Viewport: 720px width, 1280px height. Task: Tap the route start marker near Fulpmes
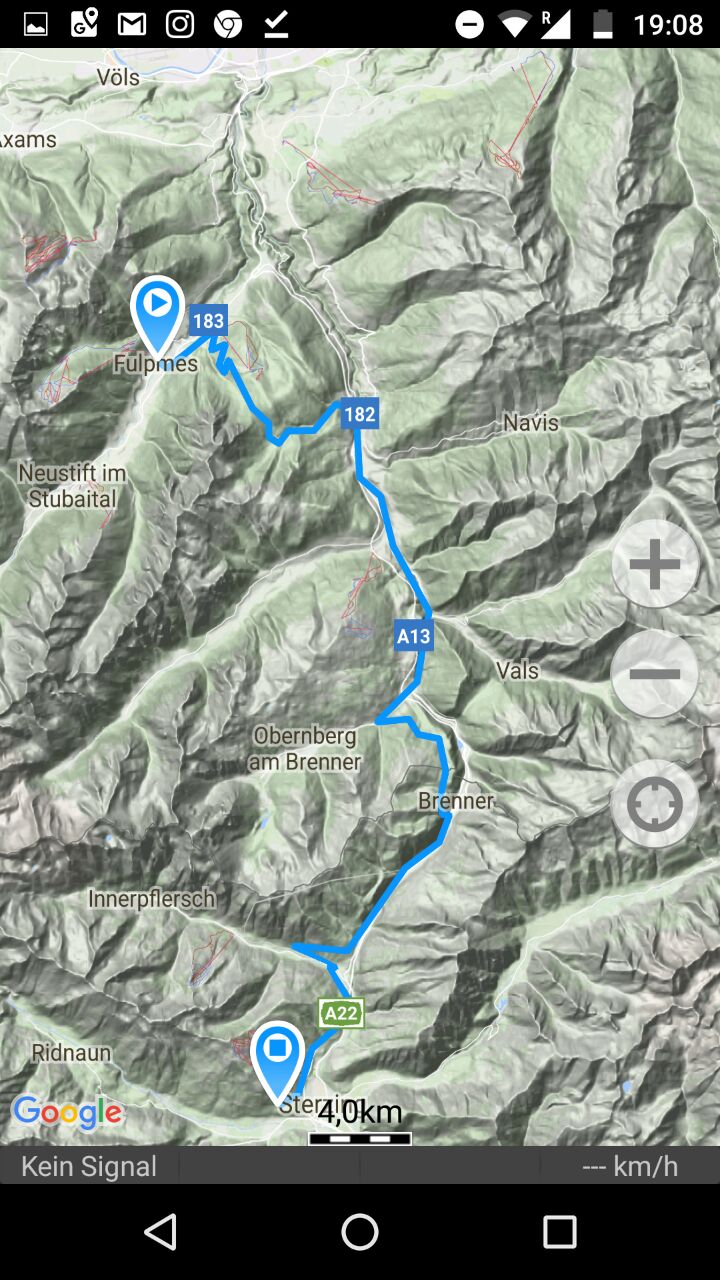(158, 307)
